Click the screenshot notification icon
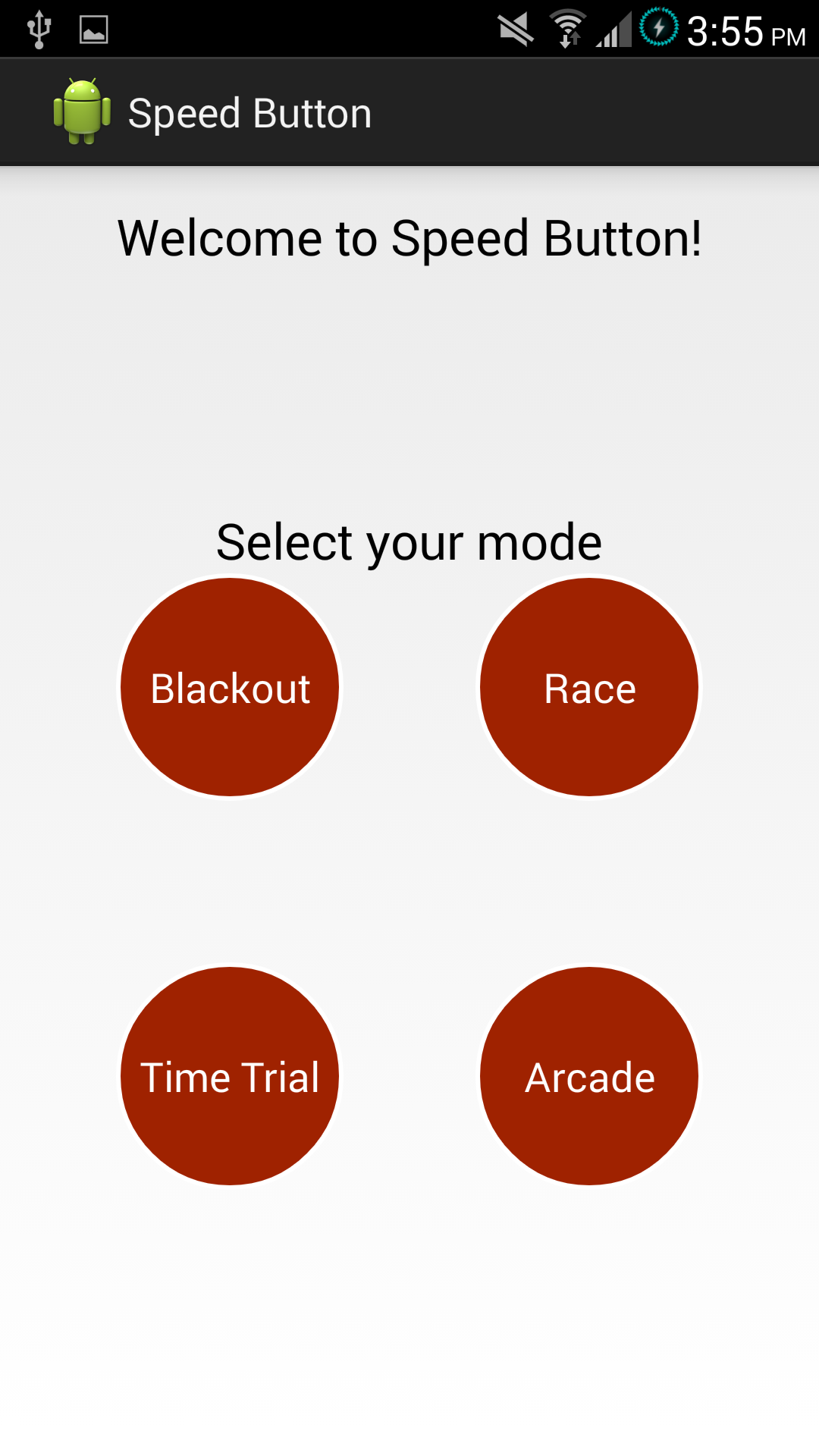The height and width of the screenshot is (1456, 819). pyautogui.click(x=95, y=27)
